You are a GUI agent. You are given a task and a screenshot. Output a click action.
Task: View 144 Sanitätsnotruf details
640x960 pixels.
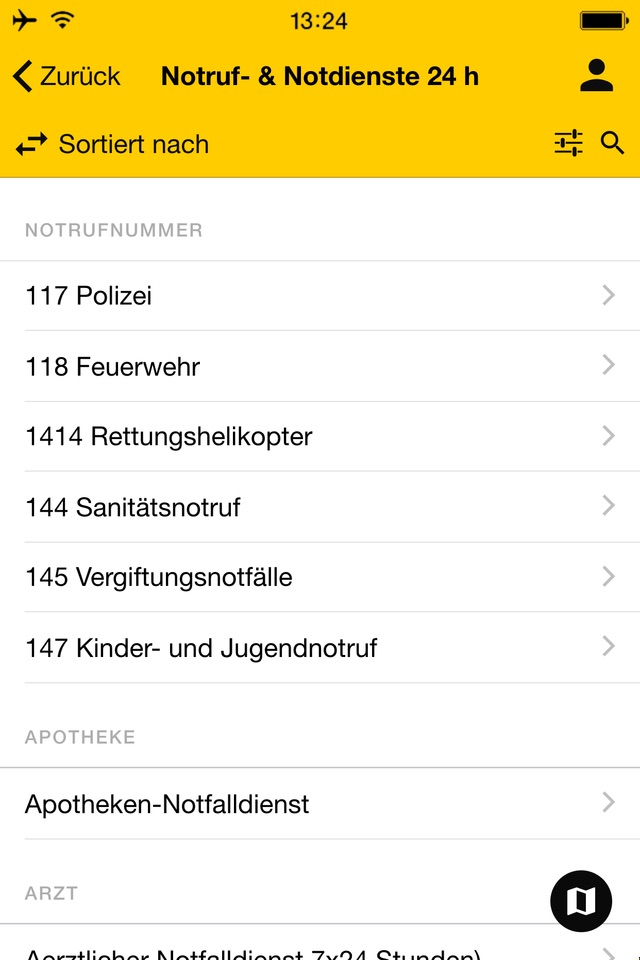coord(320,507)
